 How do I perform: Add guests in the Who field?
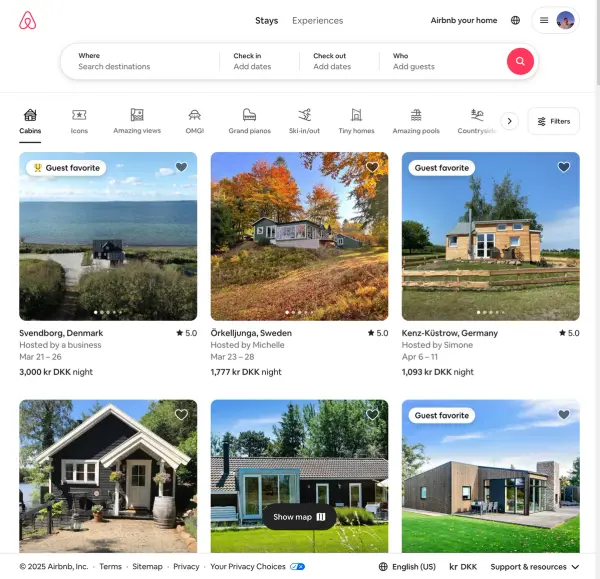pyautogui.click(x=440, y=61)
